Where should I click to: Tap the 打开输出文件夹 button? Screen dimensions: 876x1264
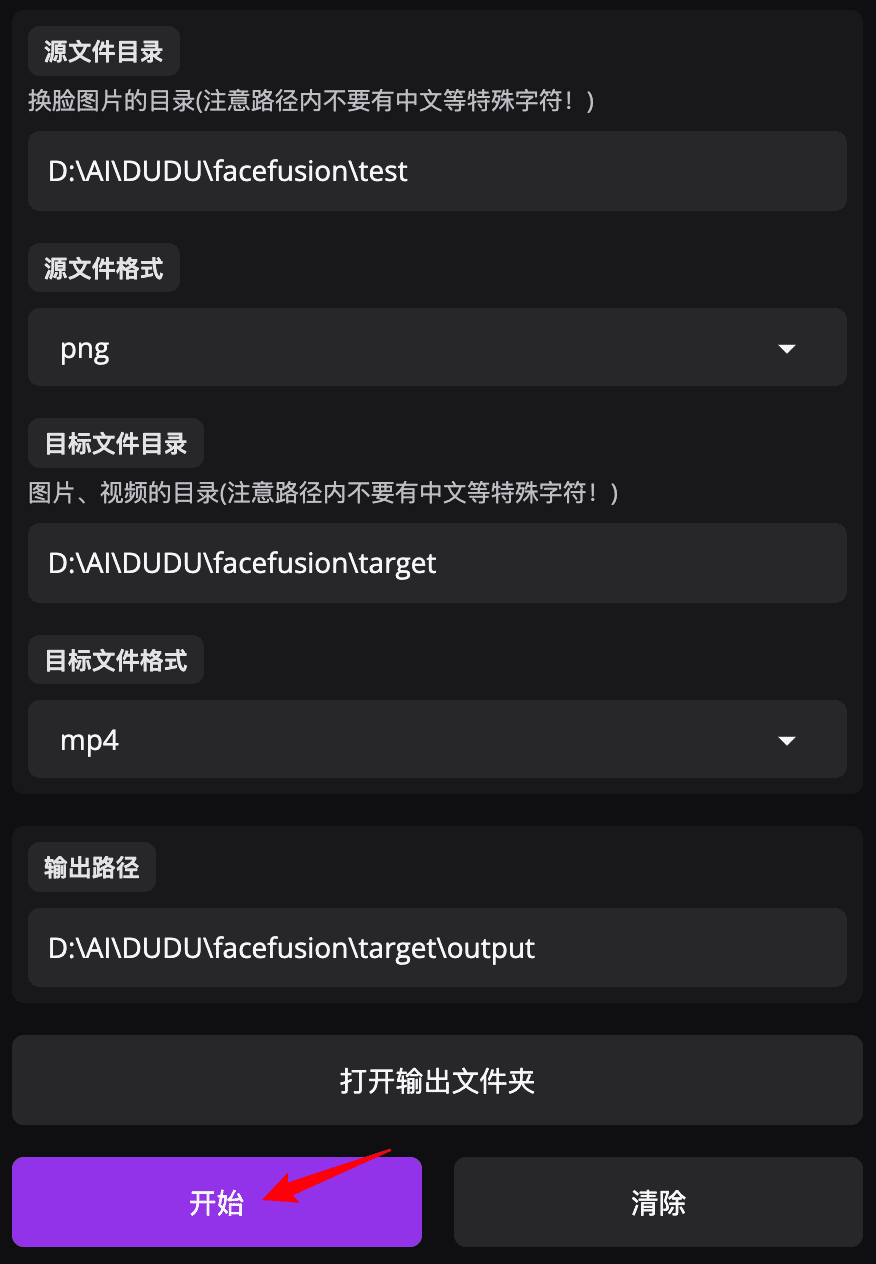tap(437, 1081)
